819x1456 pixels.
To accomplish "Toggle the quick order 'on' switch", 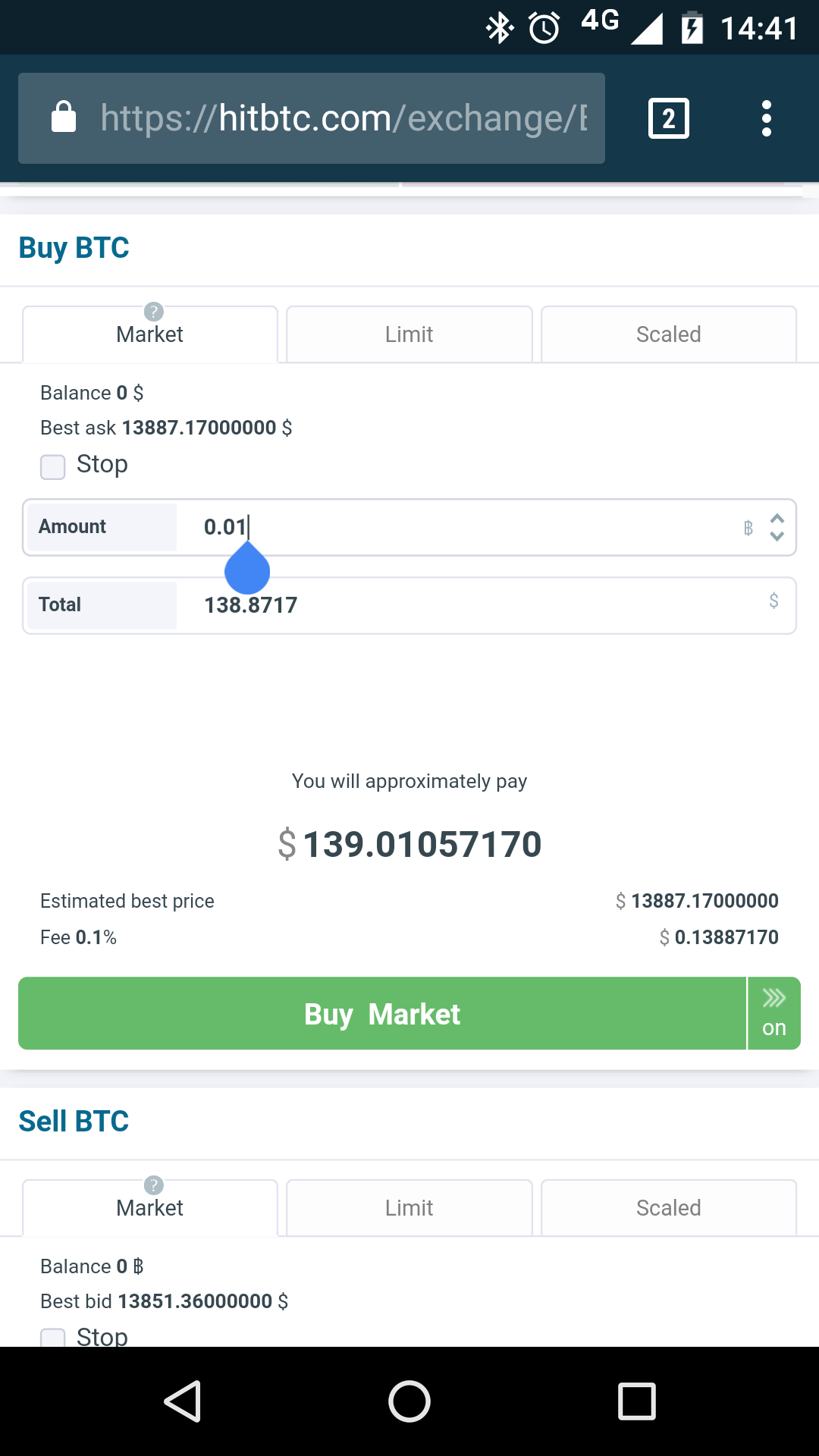I will click(x=773, y=1014).
